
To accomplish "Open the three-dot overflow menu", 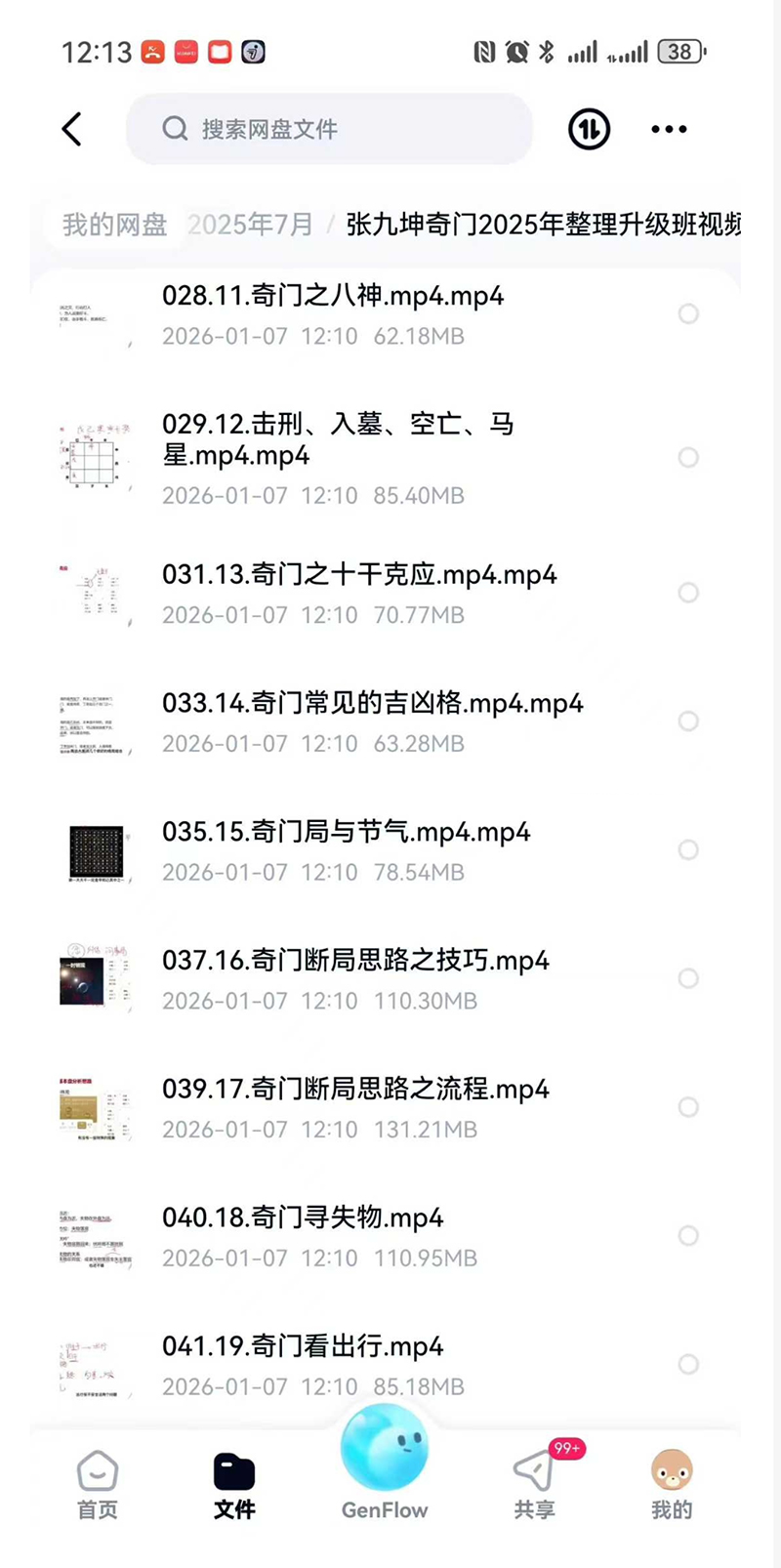I will [x=669, y=129].
